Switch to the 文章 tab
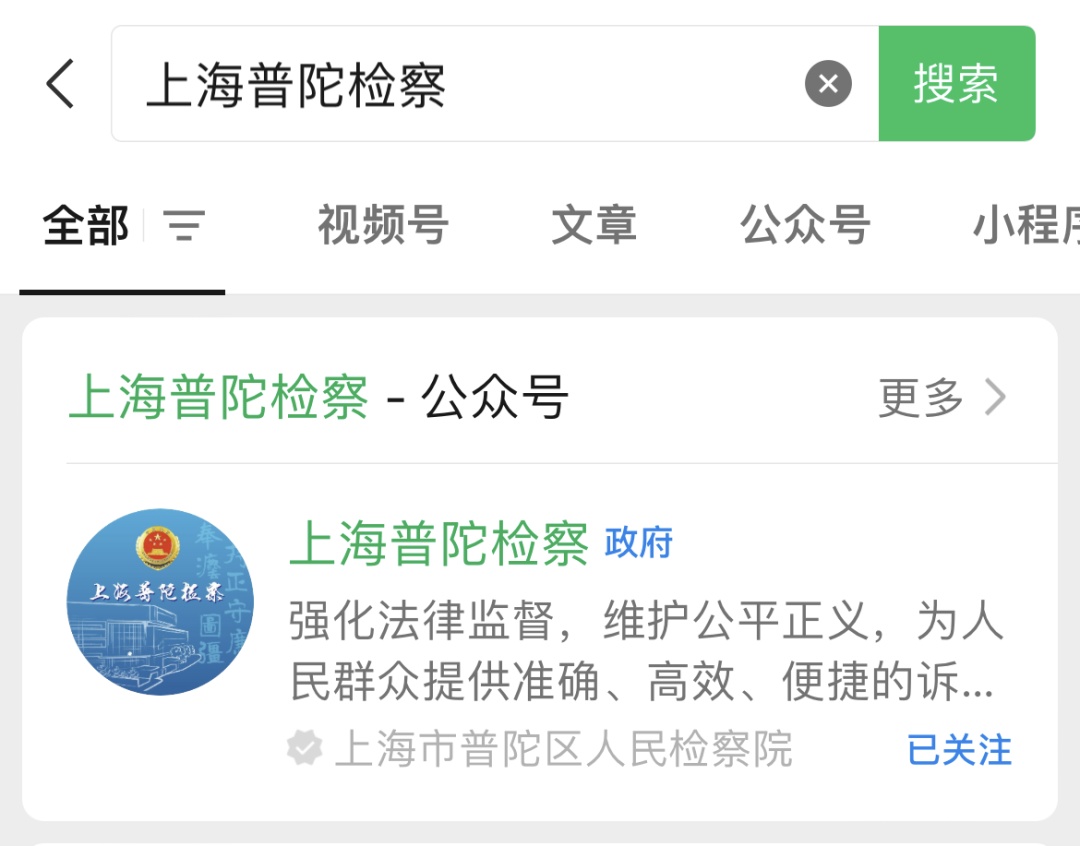Image resolution: width=1080 pixels, height=846 pixels. [594, 225]
